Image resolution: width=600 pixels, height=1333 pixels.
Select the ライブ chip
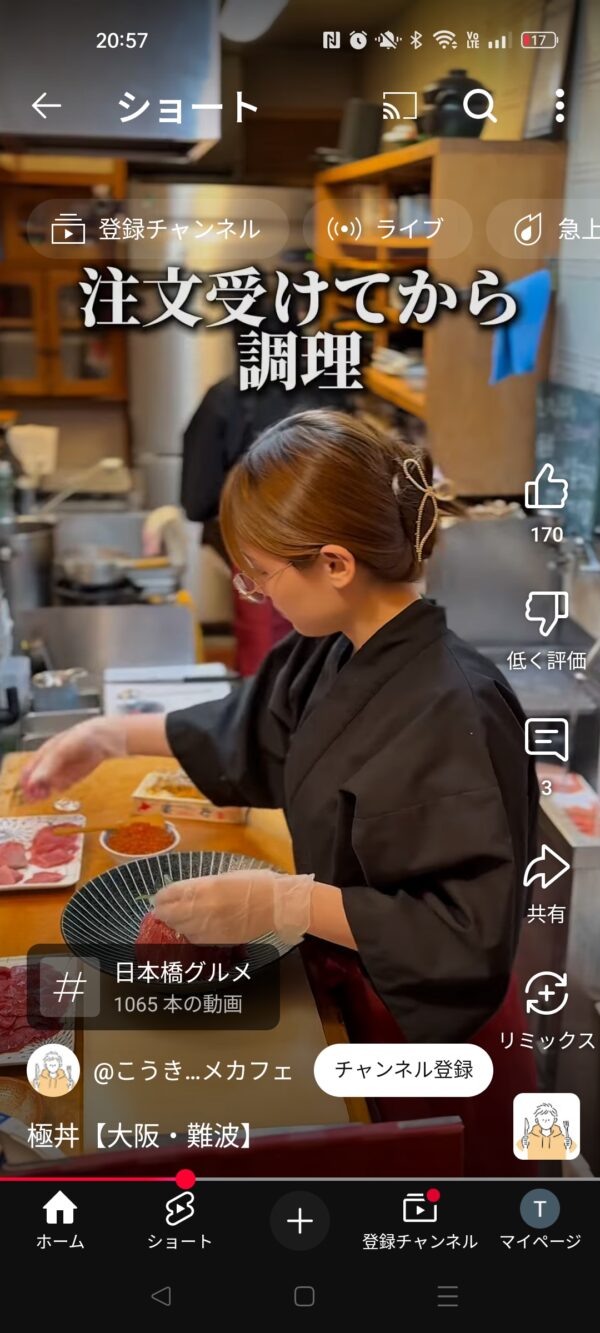click(387, 229)
